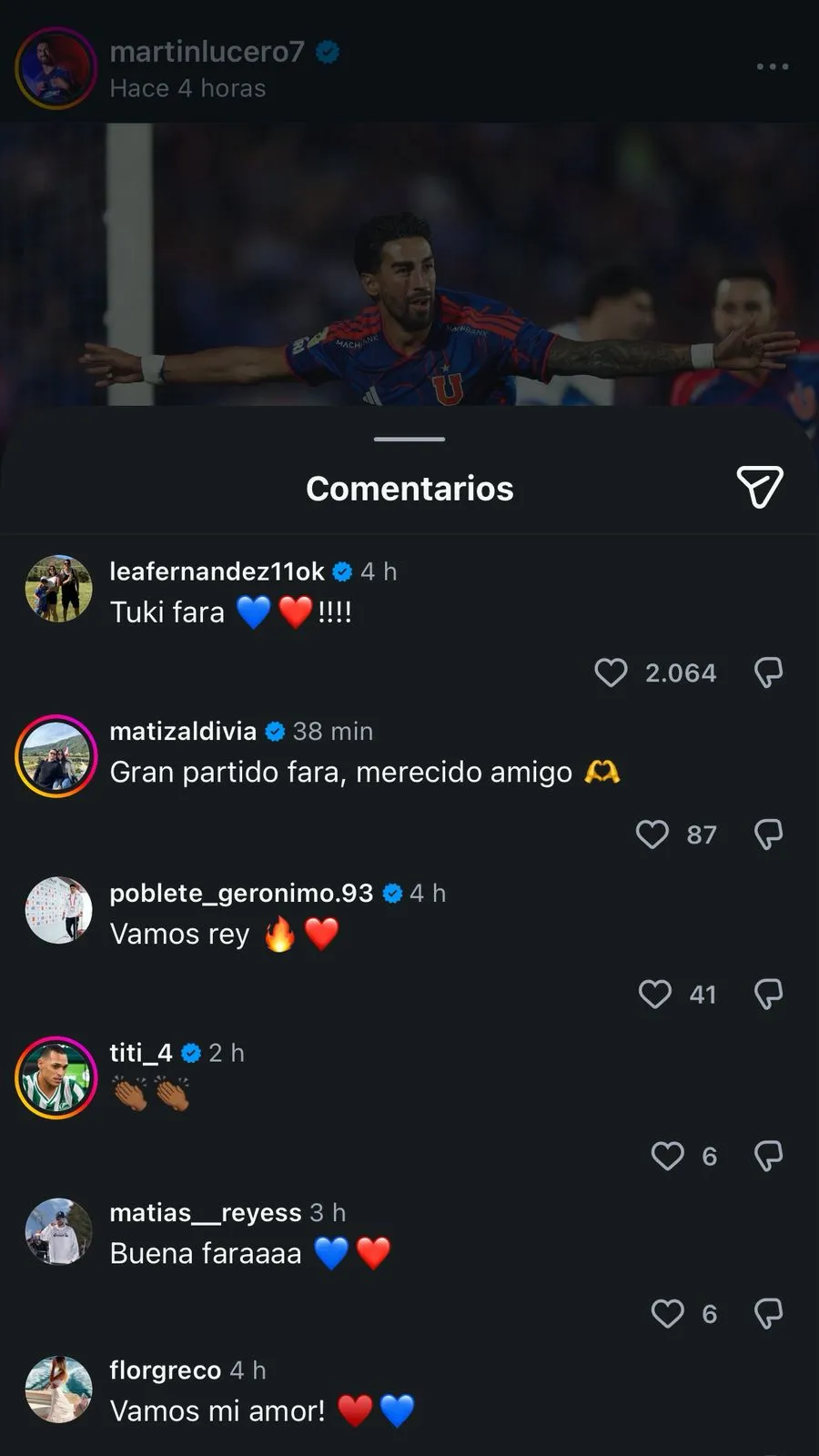The height and width of the screenshot is (1456, 819).
Task: Dislike titi_4's comment
Action: click(x=769, y=1156)
